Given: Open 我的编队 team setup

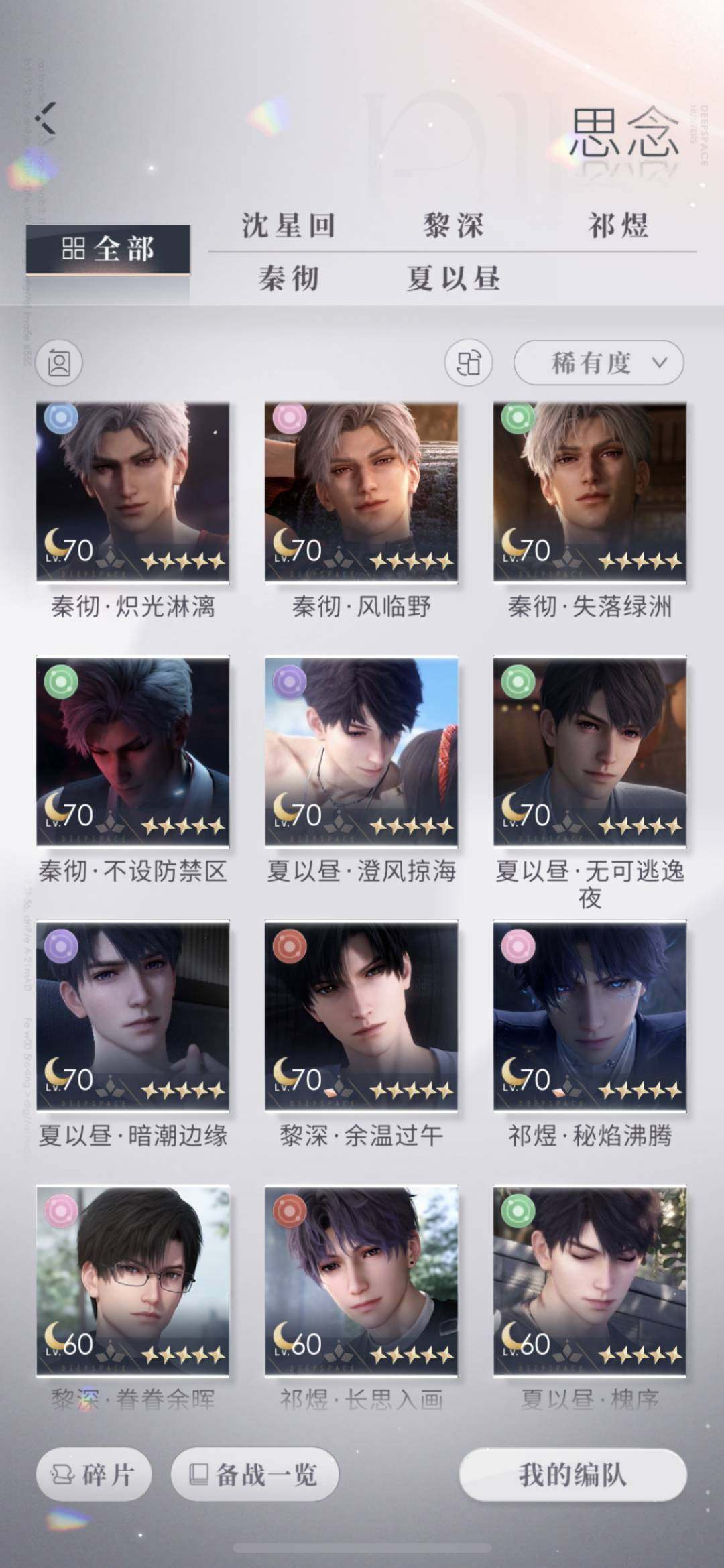Looking at the screenshot, I should [572, 1474].
